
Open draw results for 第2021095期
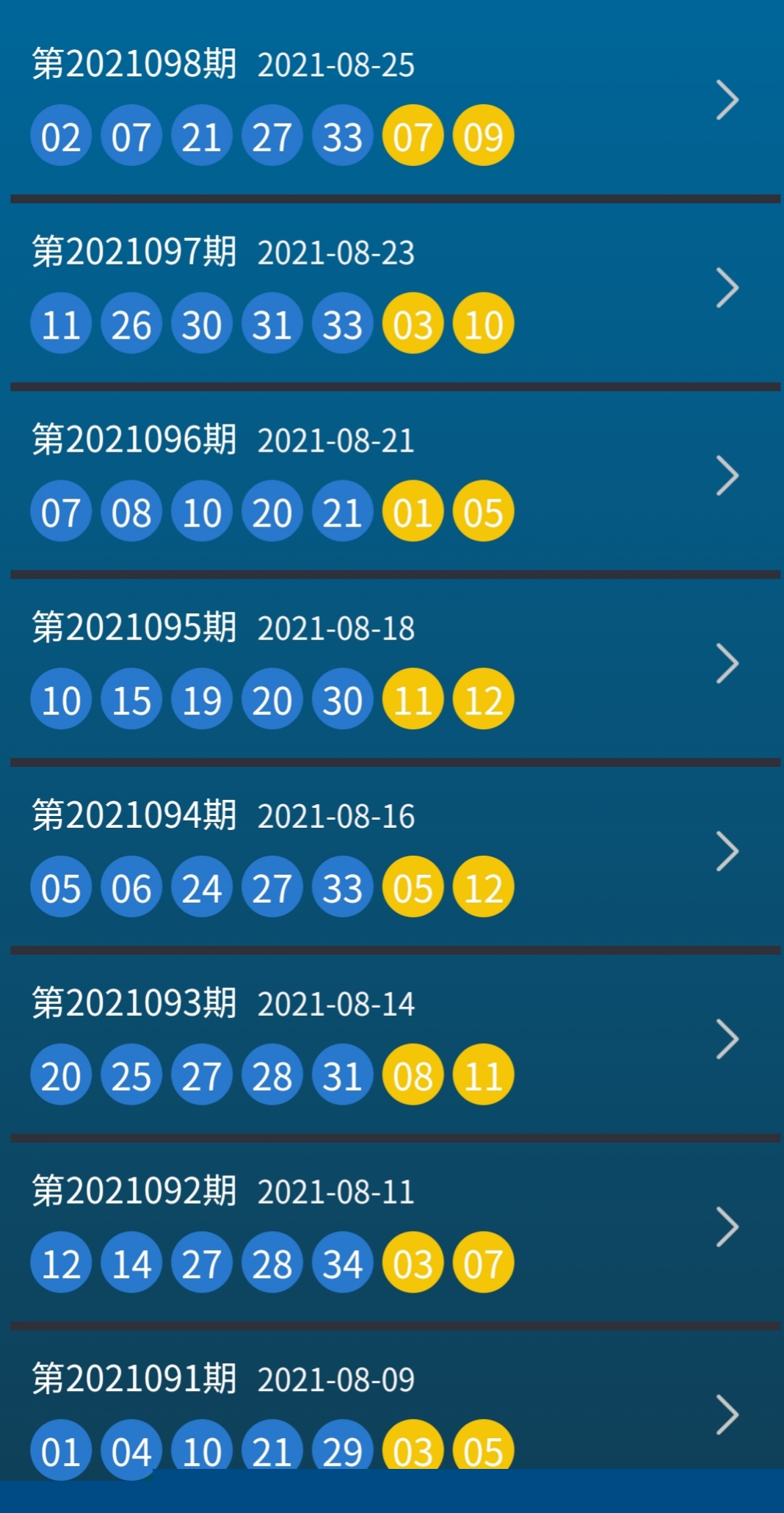pos(395,668)
